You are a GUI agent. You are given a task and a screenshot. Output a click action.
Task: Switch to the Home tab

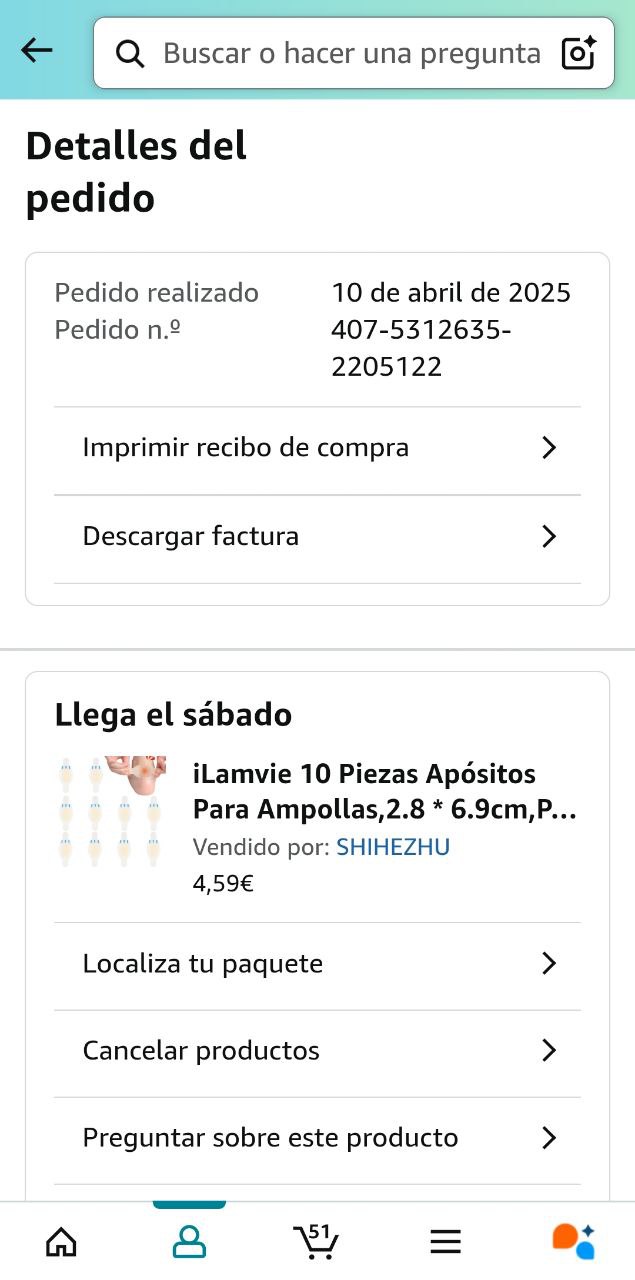click(x=61, y=1242)
